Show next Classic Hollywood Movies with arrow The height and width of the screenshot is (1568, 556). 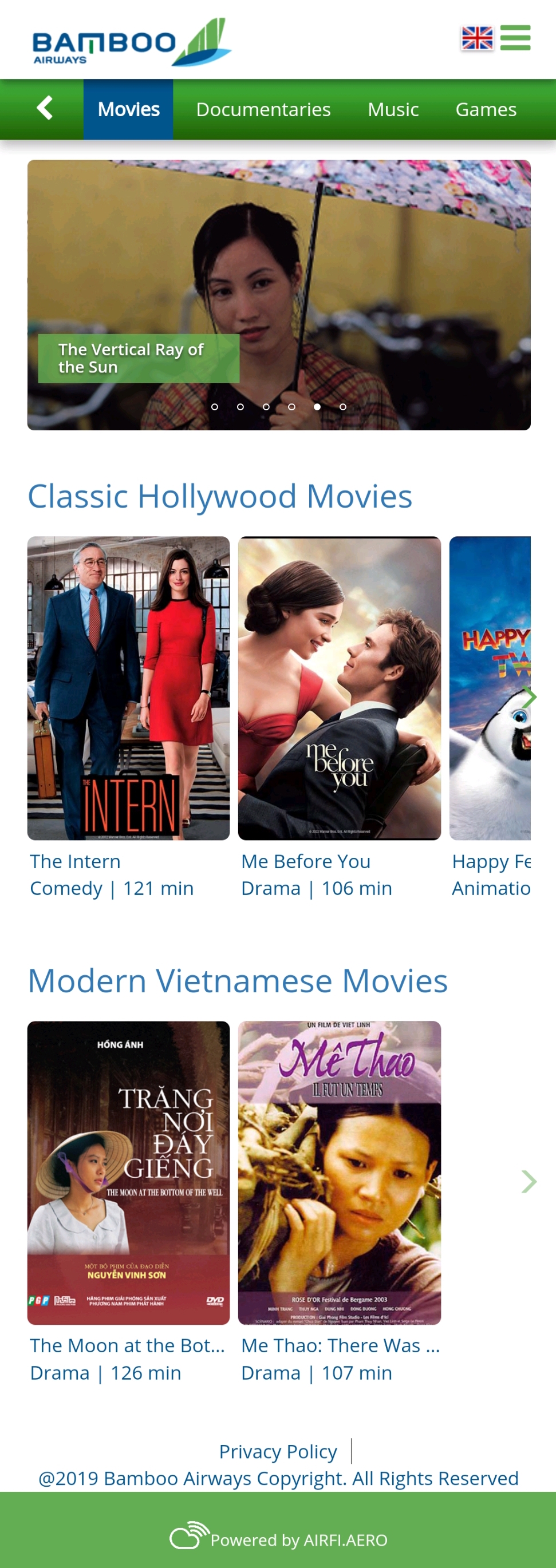529,697
